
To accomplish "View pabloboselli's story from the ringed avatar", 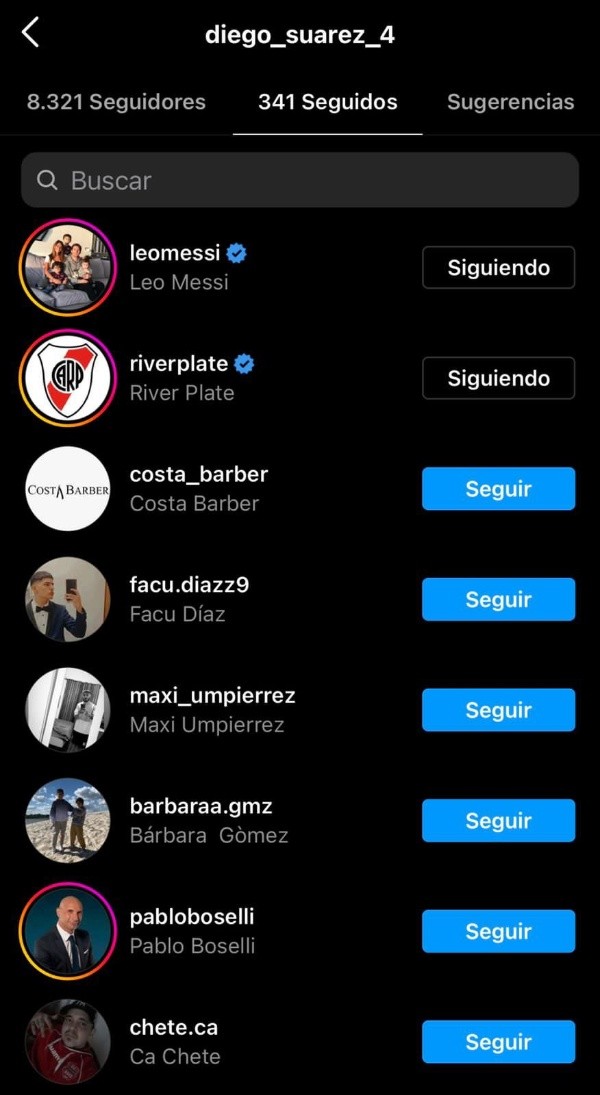I will (68, 931).
